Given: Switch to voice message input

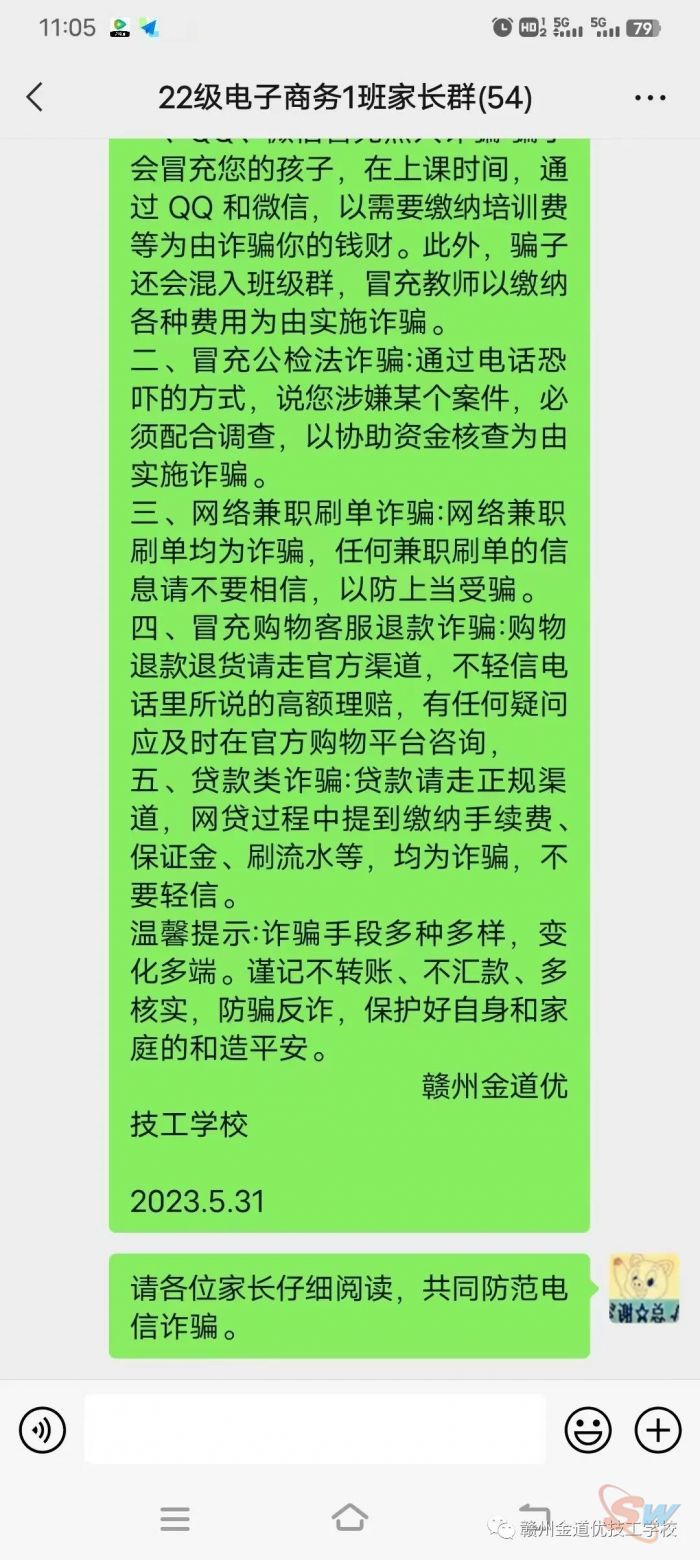Looking at the screenshot, I should [42, 1429].
